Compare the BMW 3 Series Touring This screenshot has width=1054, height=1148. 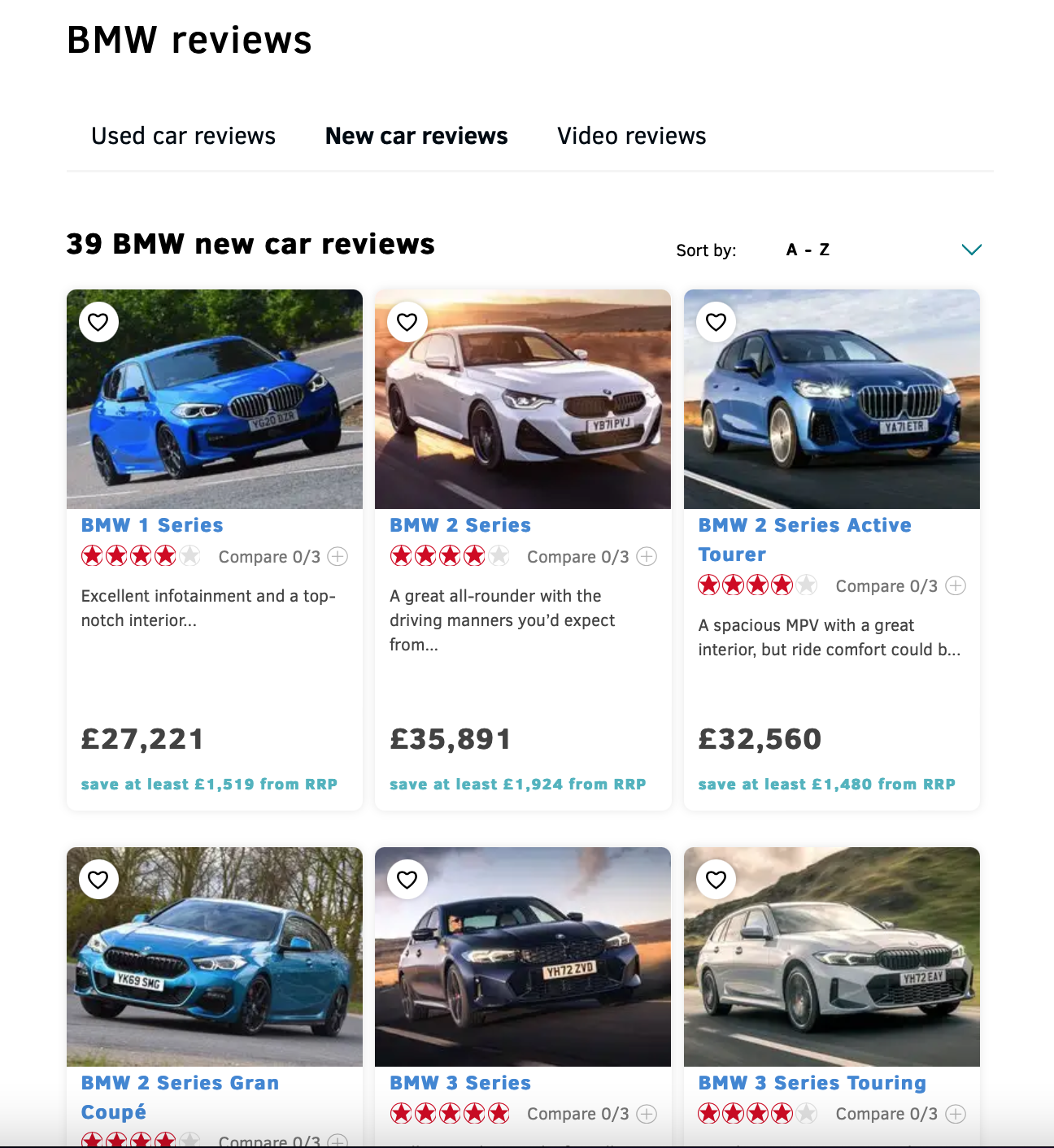pyautogui.click(x=955, y=1114)
